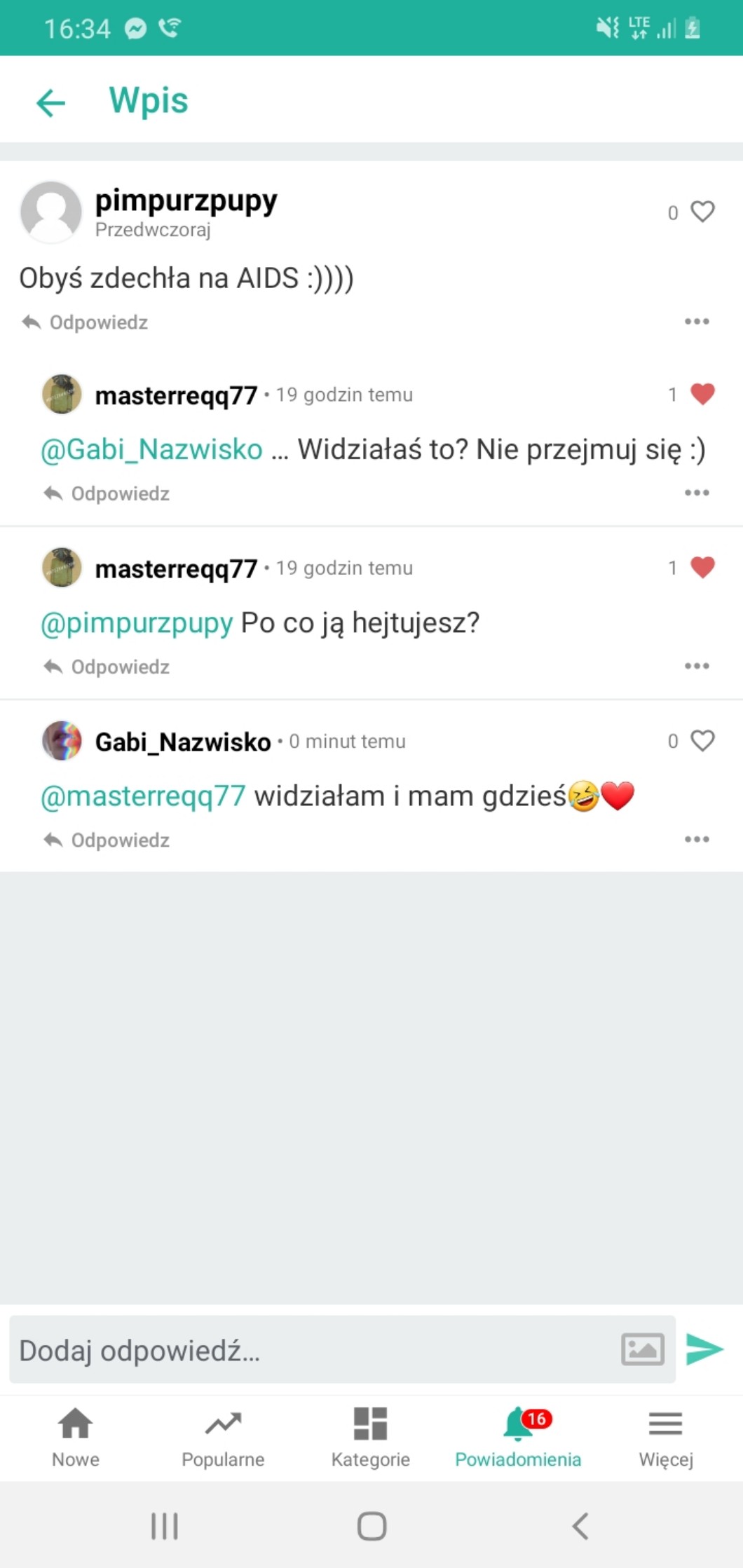Screen dimensions: 743x1568
Task: Like pimpurzpupy's post
Action: [x=702, y=212]
